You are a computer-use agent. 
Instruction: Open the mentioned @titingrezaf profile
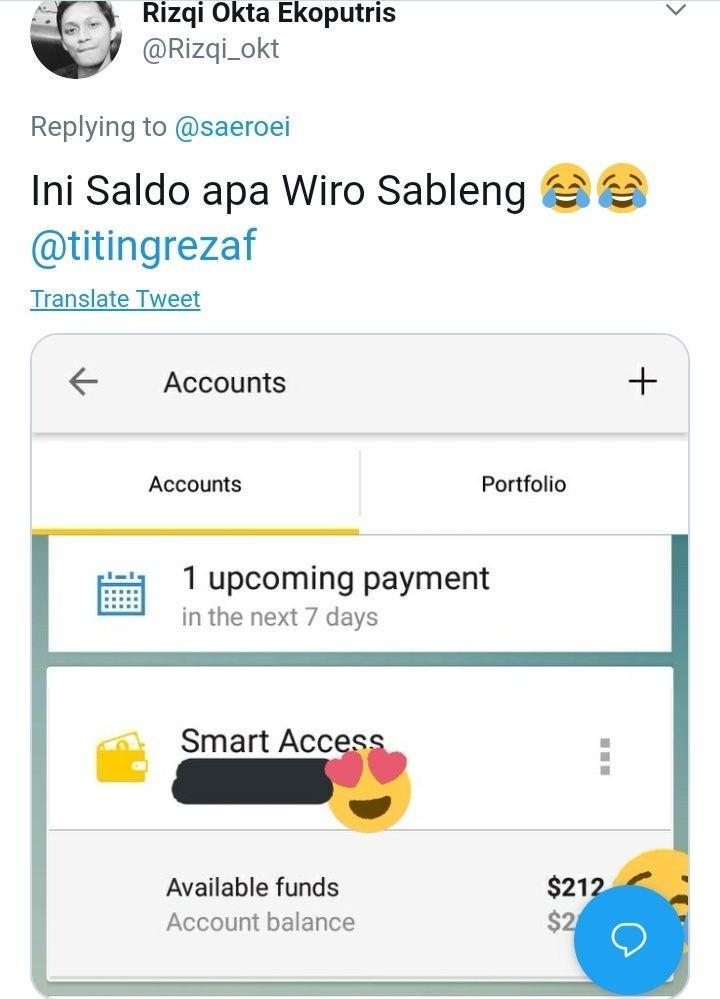pyautogui.click(x=143, y=245)
